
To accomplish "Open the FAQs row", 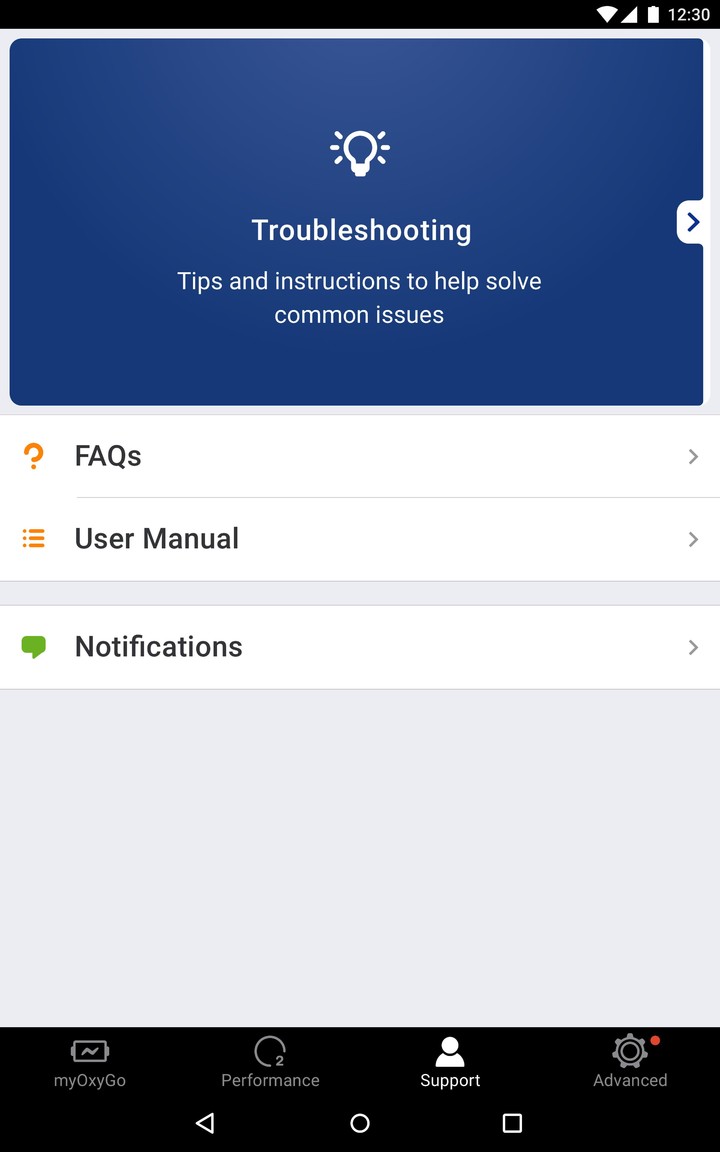I will pyautogui.click(x=360, y=456).
